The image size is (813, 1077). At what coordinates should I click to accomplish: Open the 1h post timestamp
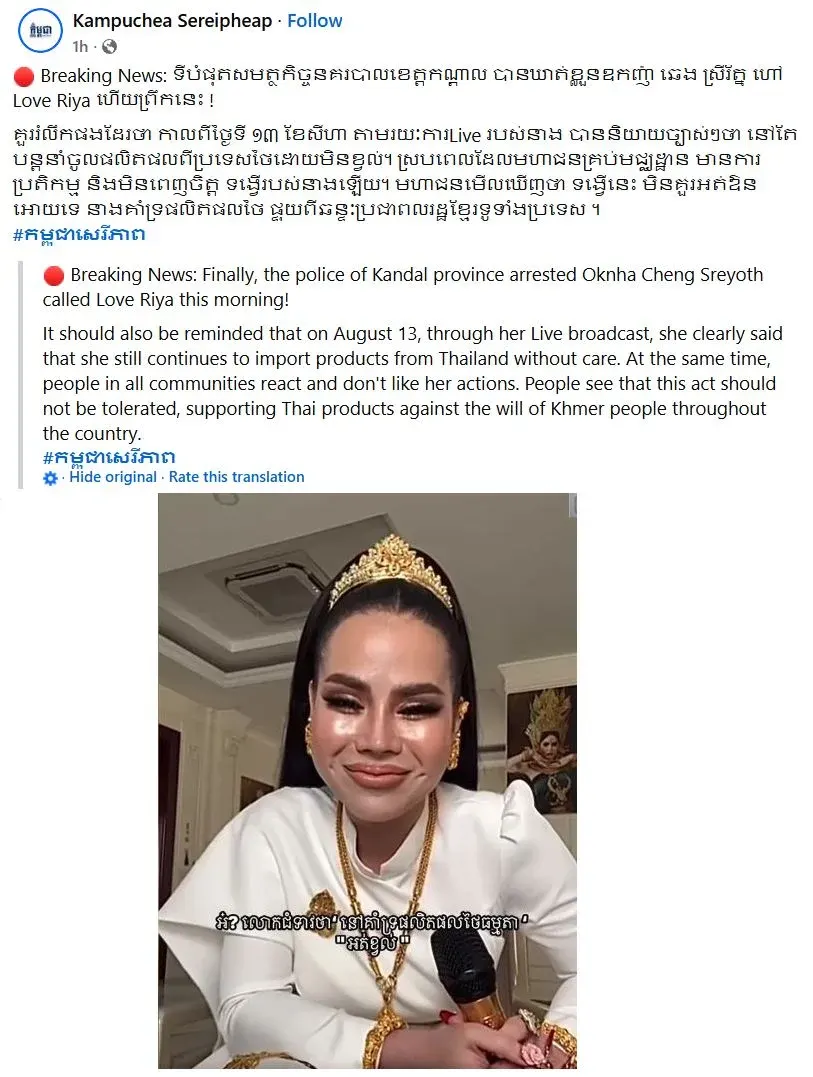80,46
